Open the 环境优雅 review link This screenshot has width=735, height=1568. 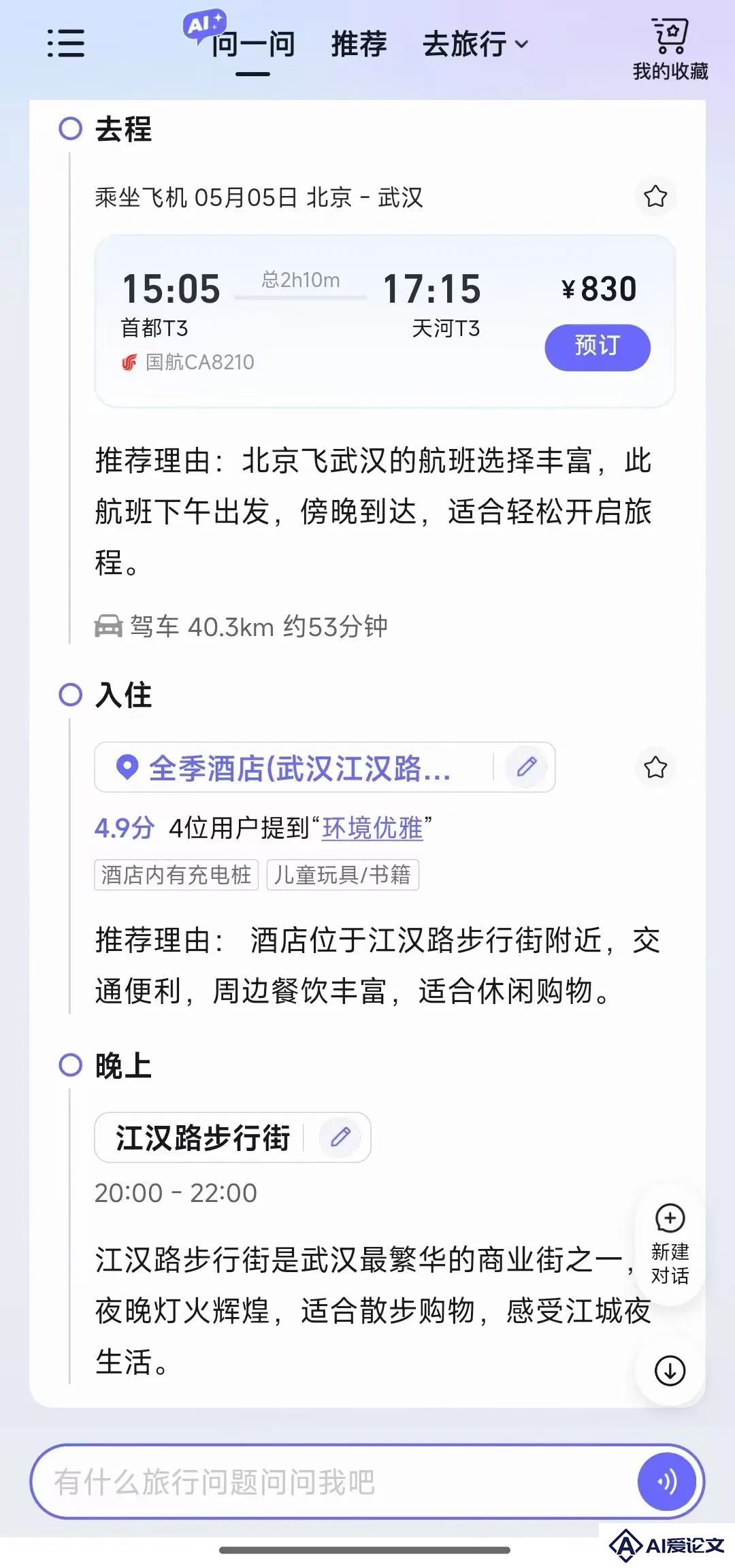coord(372,829)
